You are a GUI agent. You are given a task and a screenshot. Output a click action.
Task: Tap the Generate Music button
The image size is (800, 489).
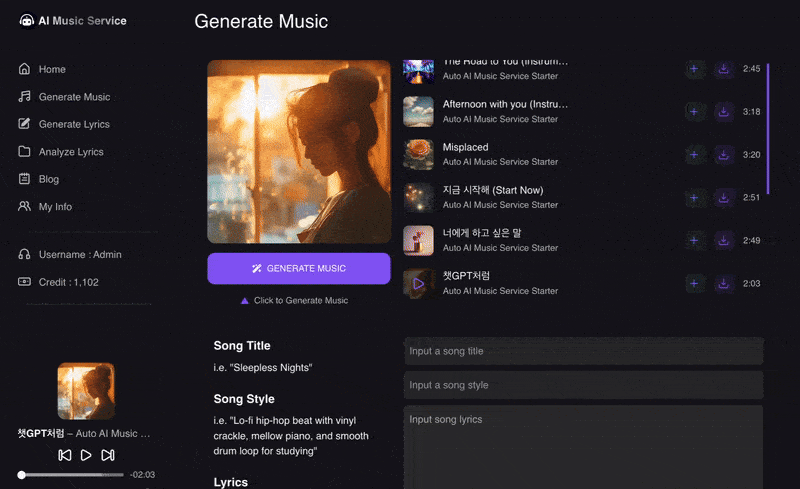298,268
